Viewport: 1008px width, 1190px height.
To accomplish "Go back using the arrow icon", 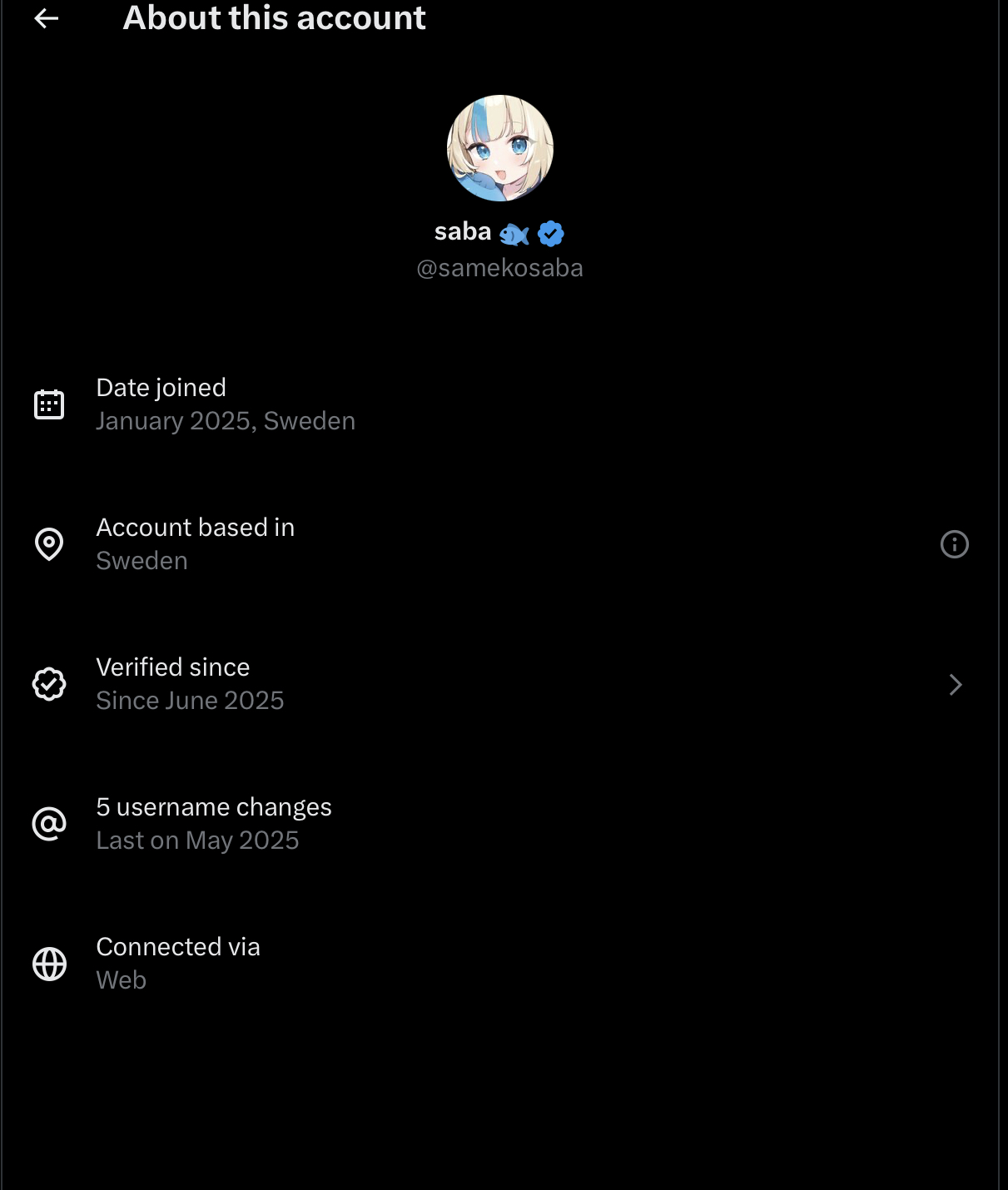I will click(47, 18).
